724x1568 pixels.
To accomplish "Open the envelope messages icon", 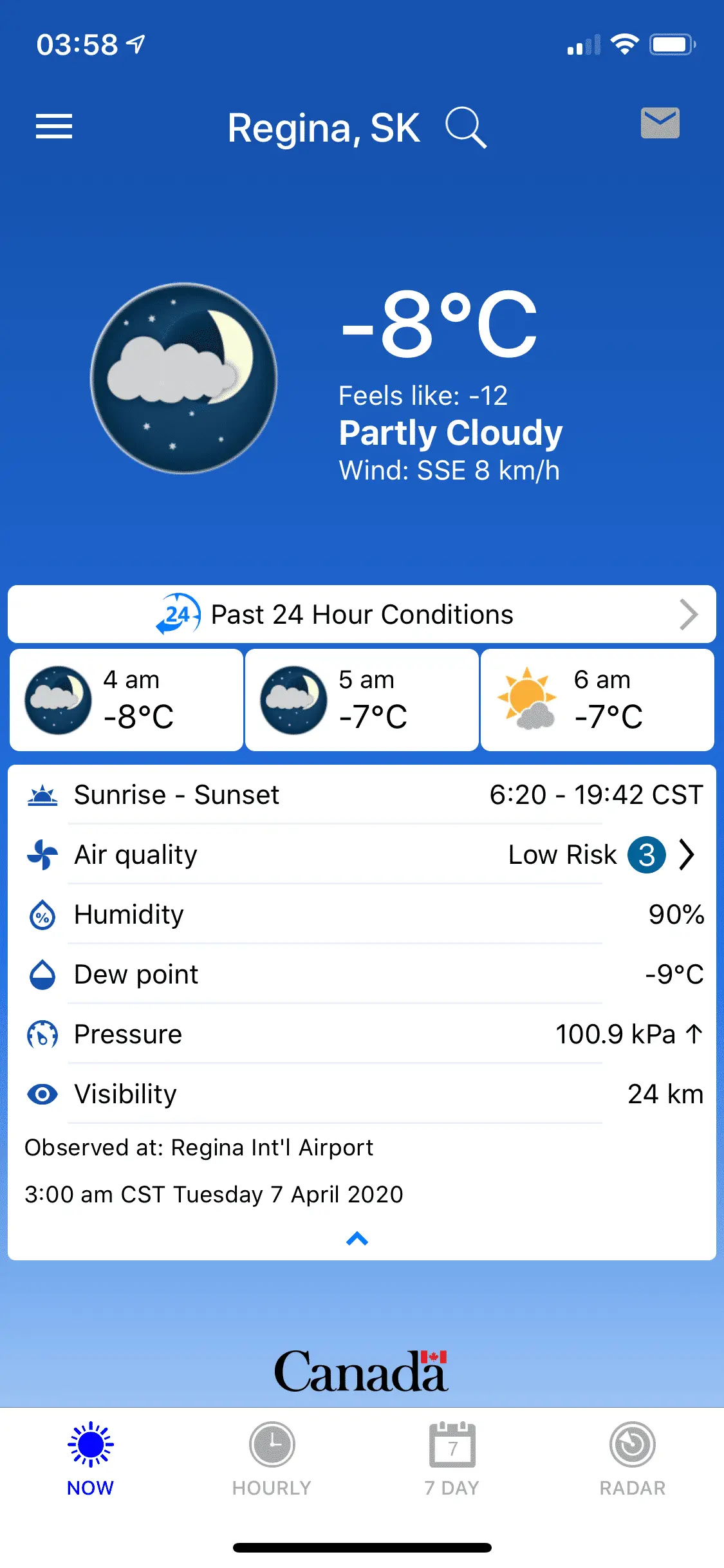I will (660, 123).
